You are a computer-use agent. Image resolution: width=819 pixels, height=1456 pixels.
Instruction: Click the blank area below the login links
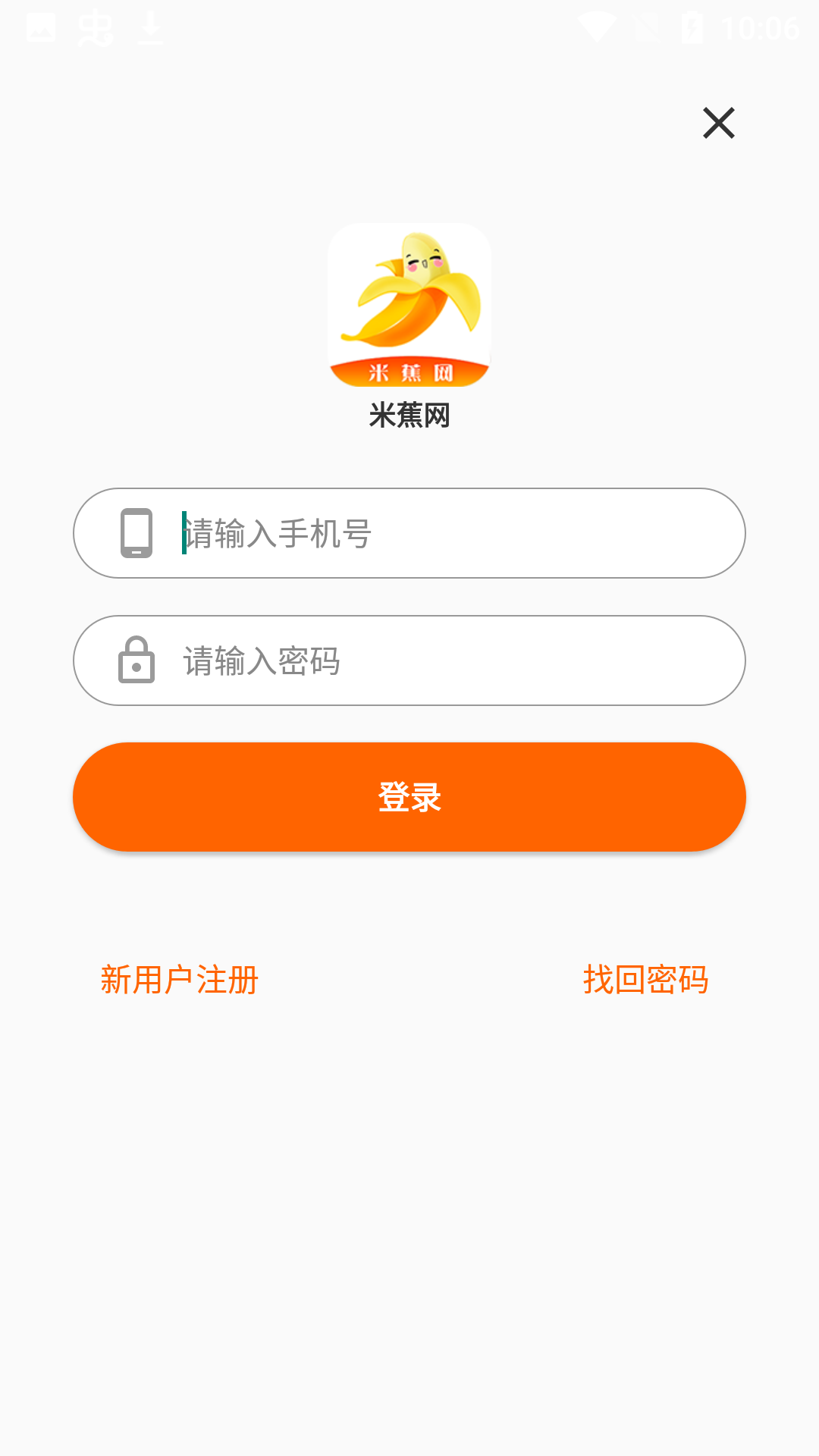409,1213
